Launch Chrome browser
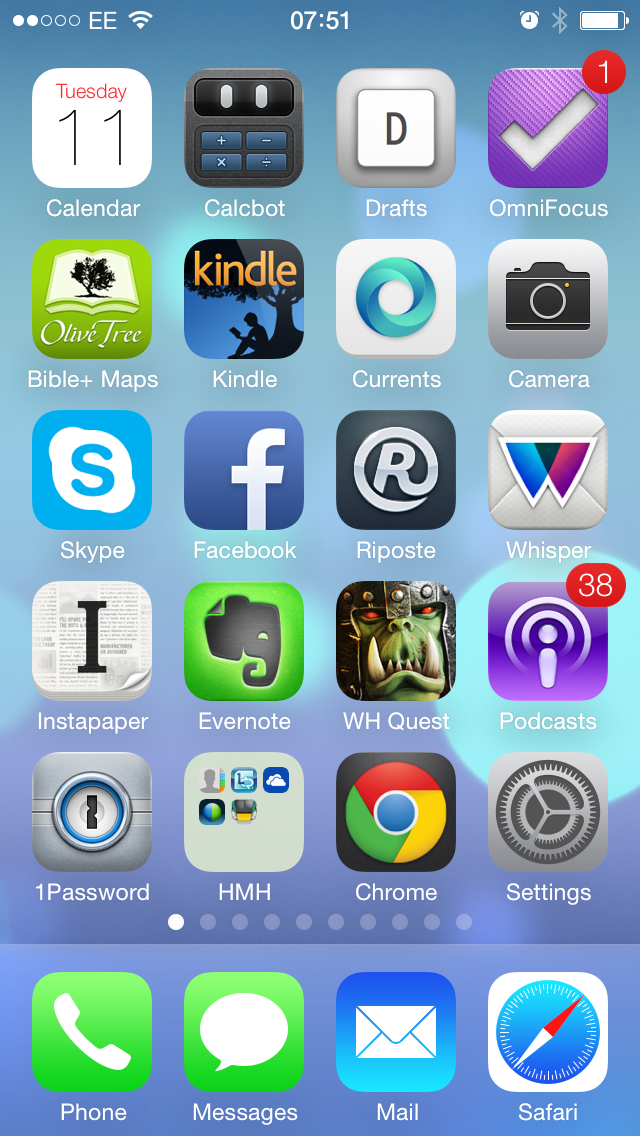Viewport: 640px width, 1136px height. [396, 812]
